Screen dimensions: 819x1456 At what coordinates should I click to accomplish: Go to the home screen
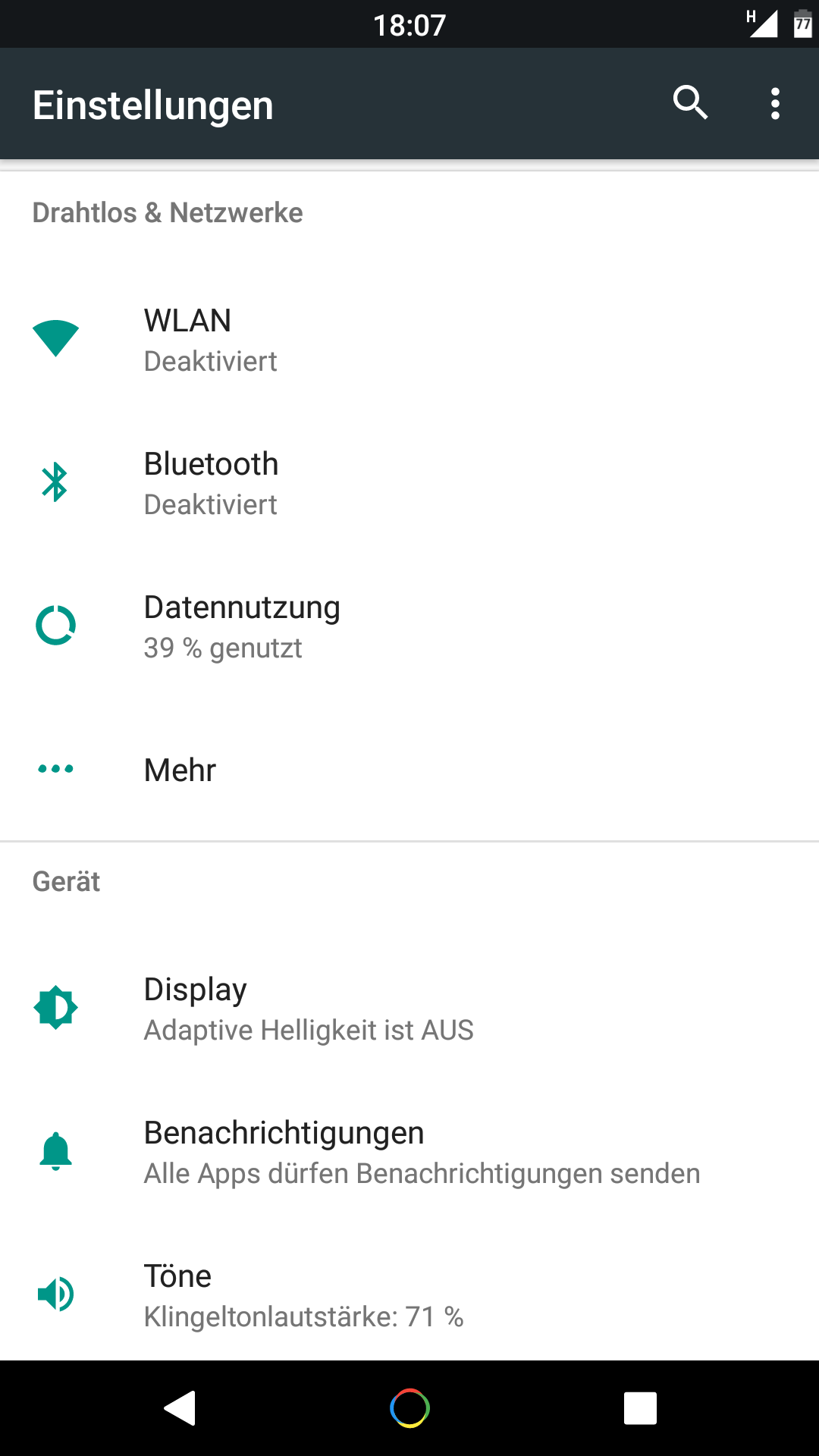click(409, 1408)
